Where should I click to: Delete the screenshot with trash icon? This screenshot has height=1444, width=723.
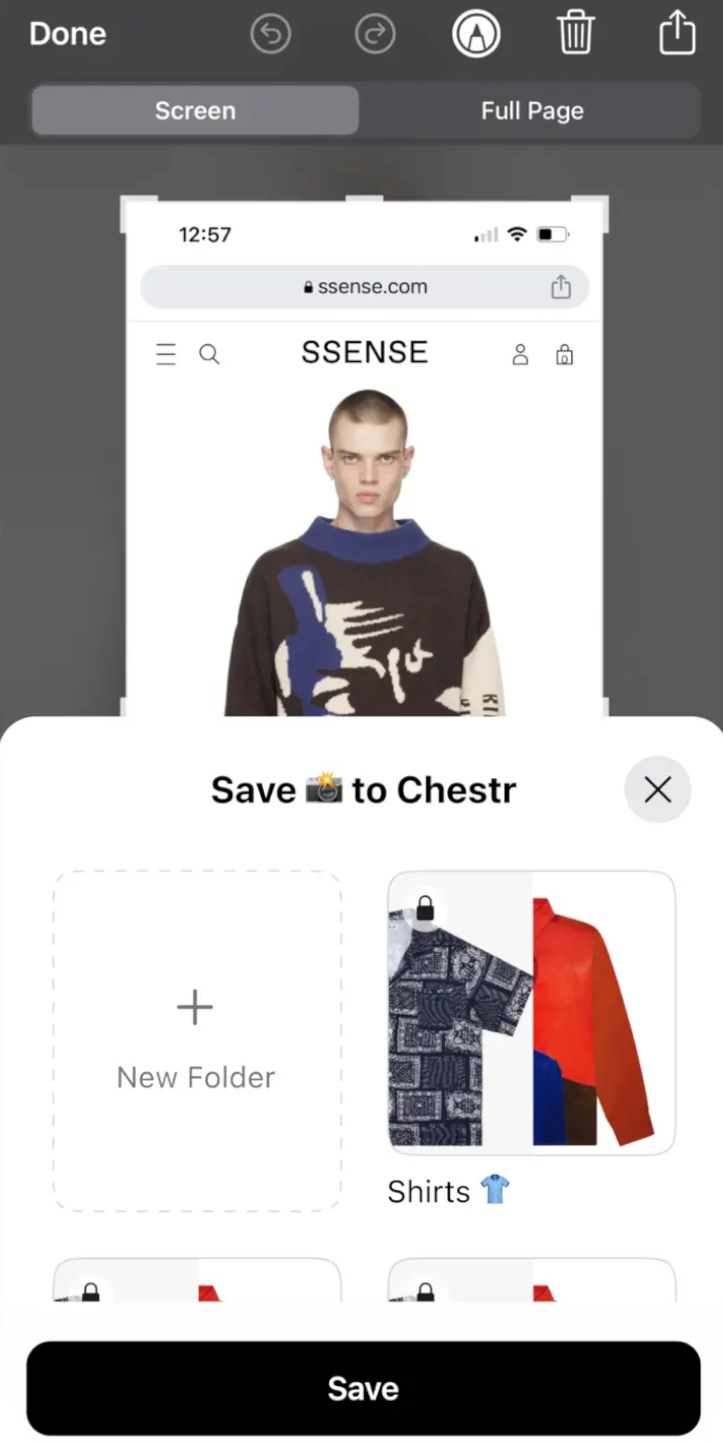pyautogui.click(x=575, y=34)
